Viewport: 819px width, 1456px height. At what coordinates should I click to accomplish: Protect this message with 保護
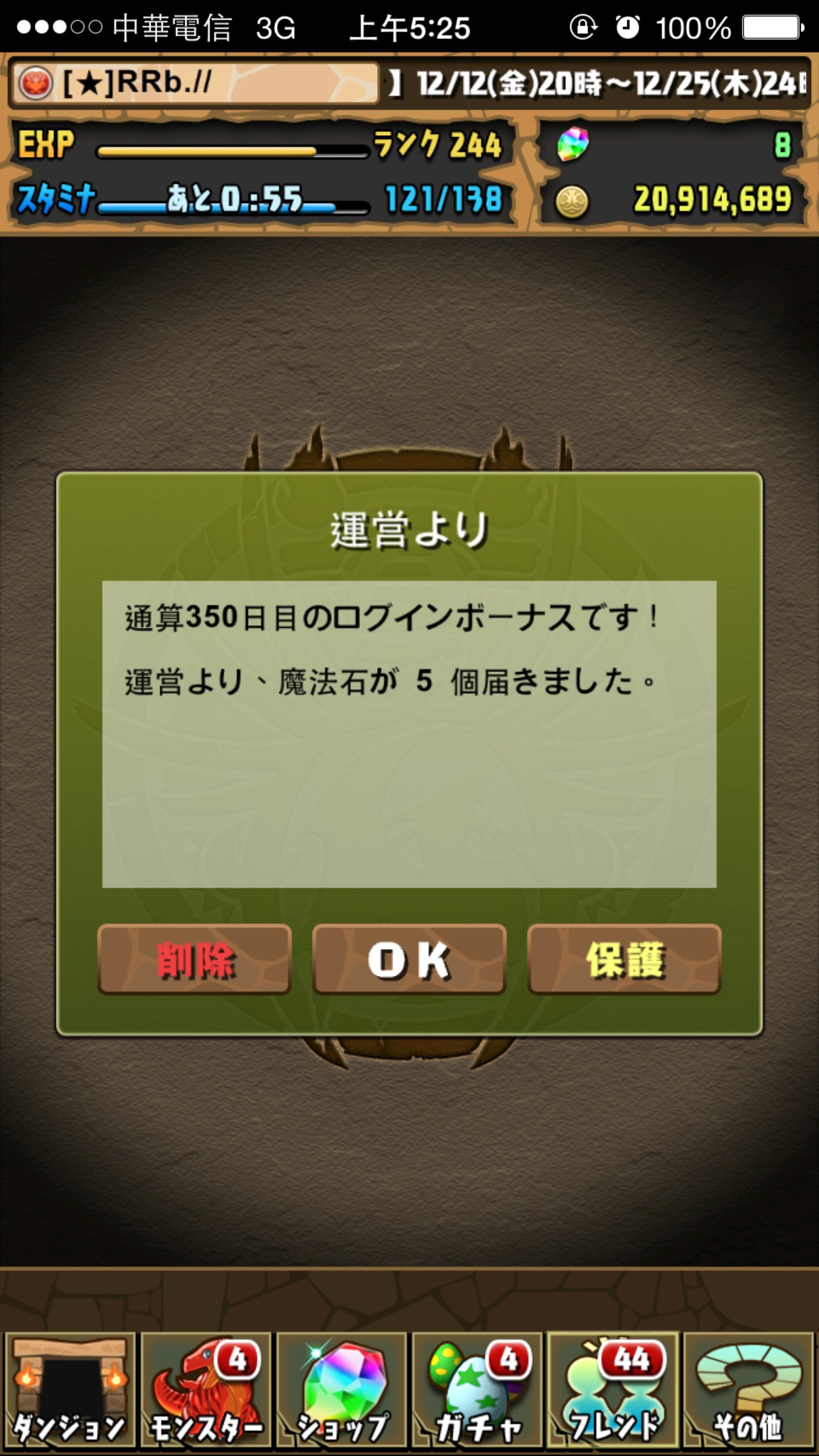coord(624,959)
